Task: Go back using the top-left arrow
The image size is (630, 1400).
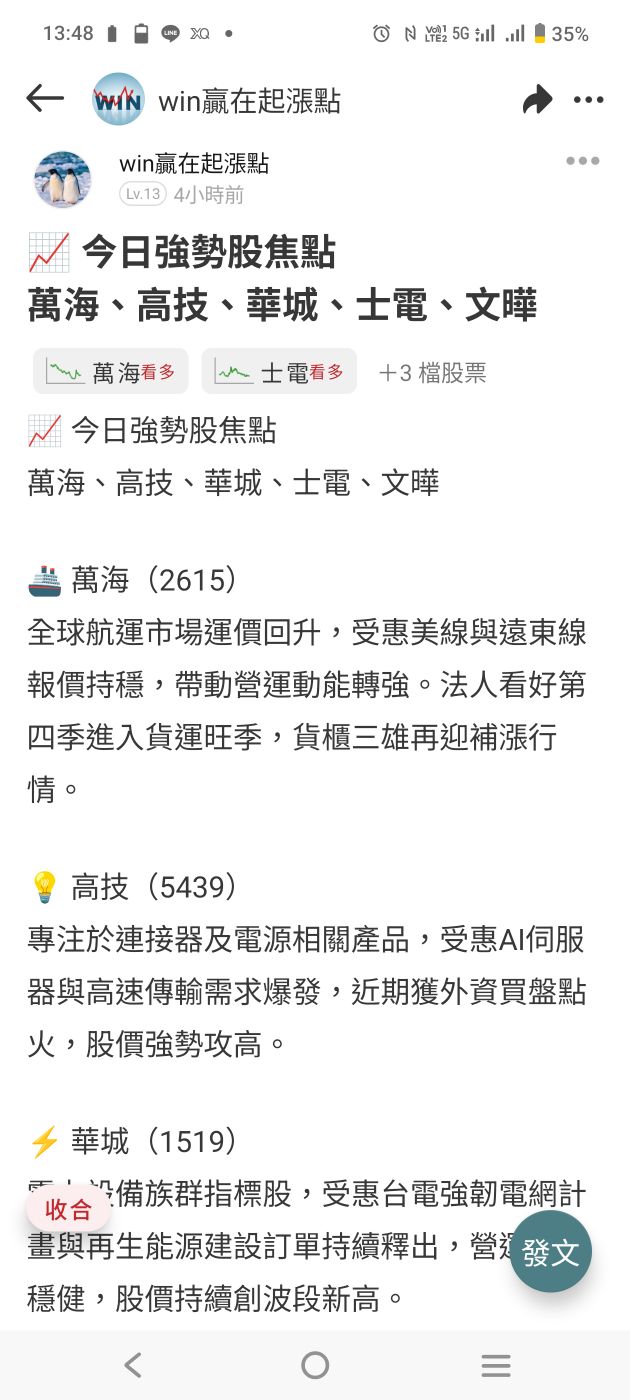Action: click(x=45, y=98)
